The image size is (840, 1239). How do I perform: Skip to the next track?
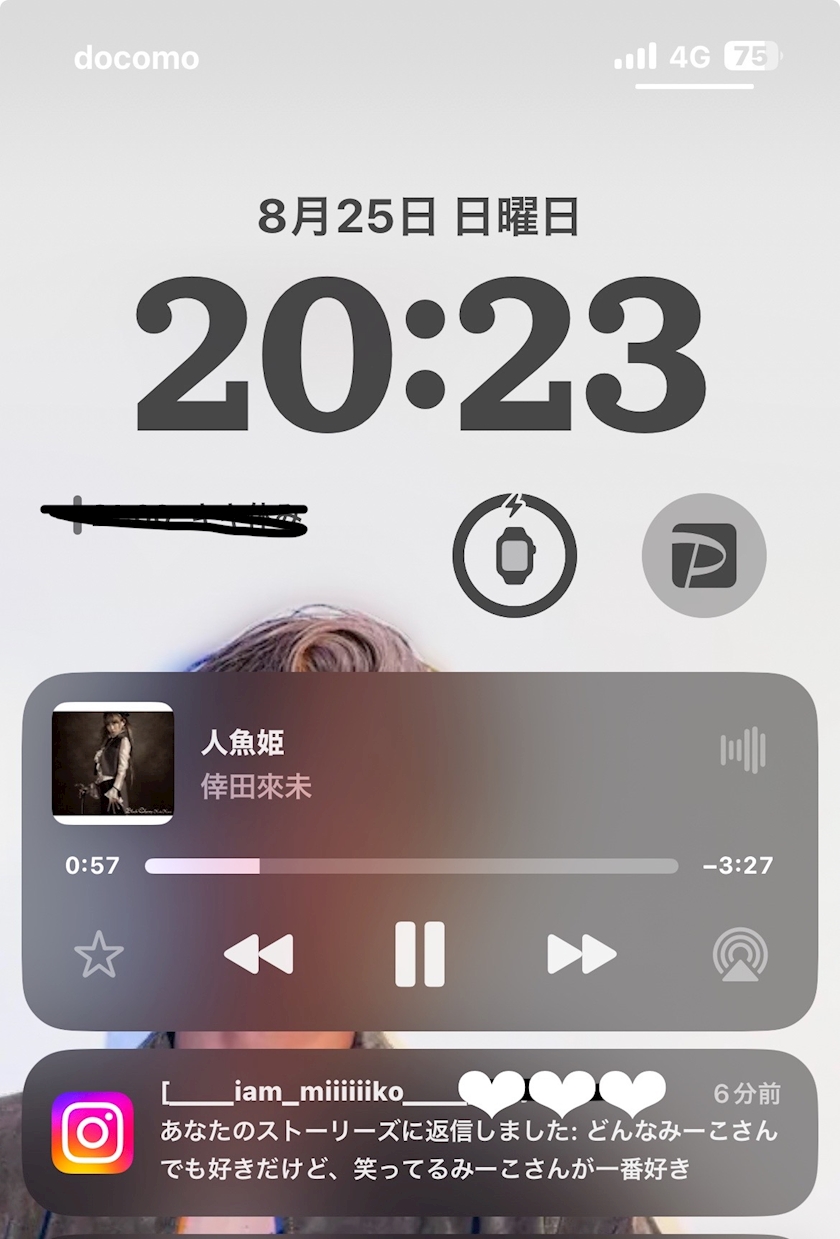tap(582, 954)
